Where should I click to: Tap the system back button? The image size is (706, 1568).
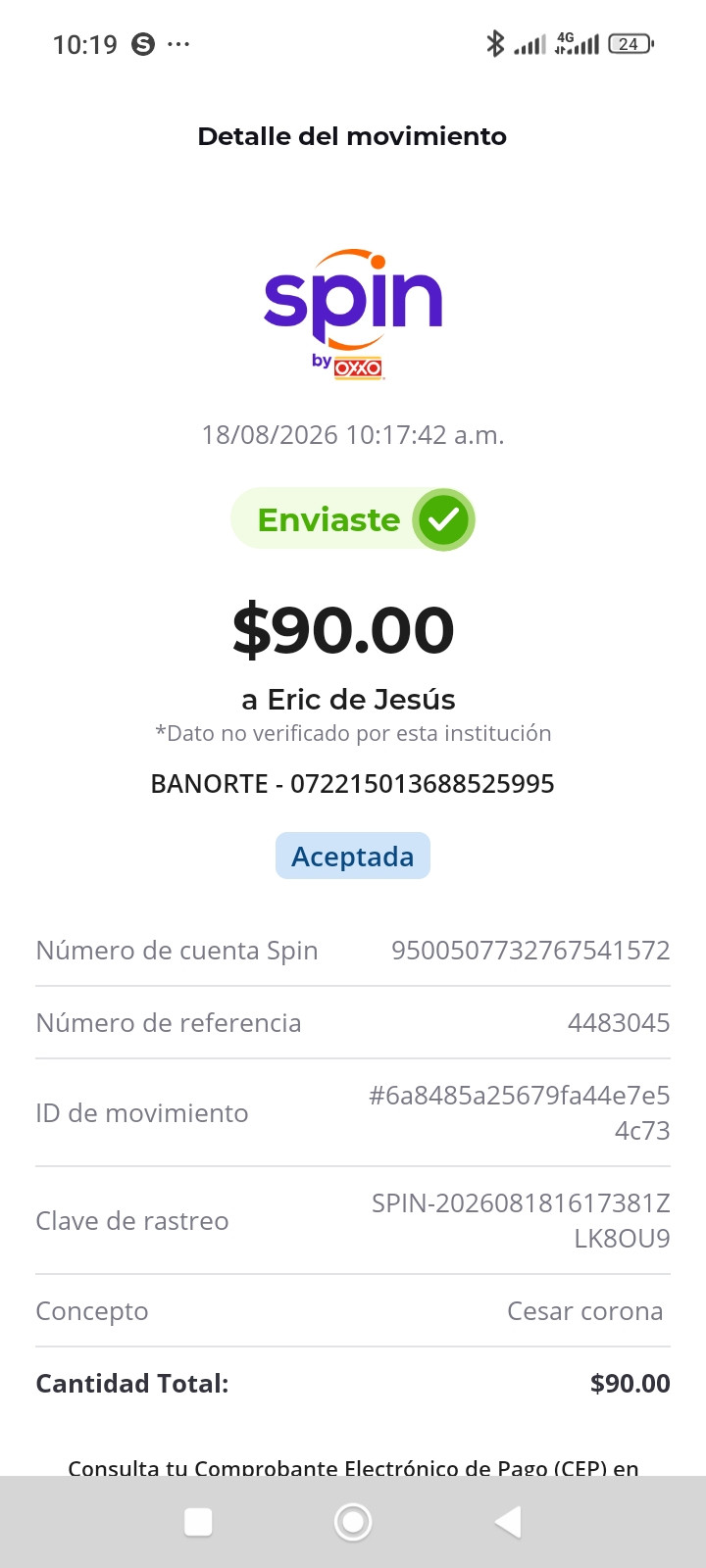click(508, 1522)
